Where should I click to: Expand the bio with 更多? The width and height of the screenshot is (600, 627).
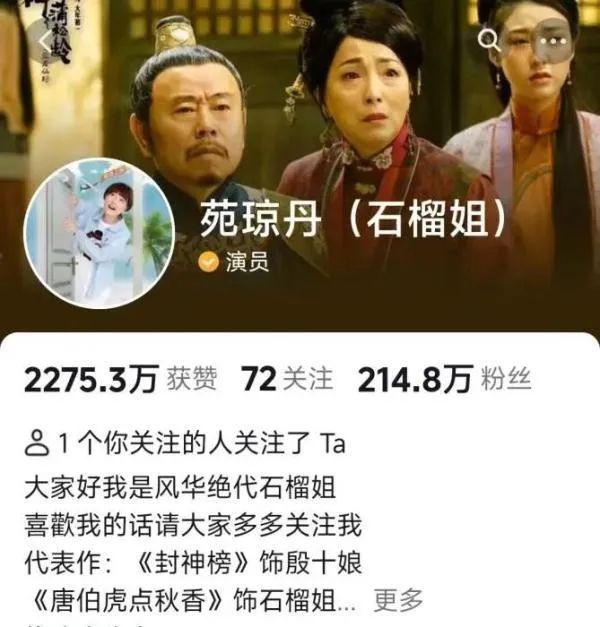click(x=398, y=599)
